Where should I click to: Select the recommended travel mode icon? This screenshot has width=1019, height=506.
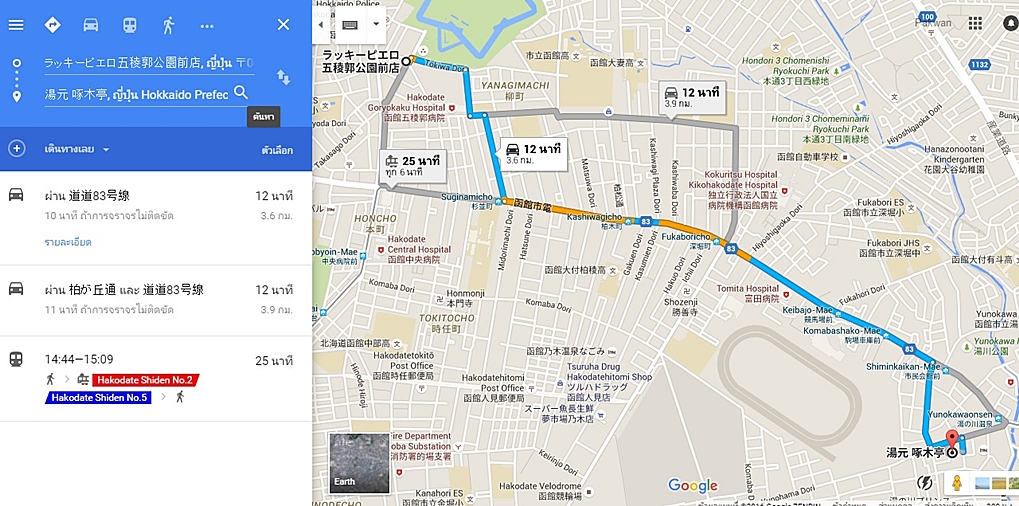(x=52, y=24)
